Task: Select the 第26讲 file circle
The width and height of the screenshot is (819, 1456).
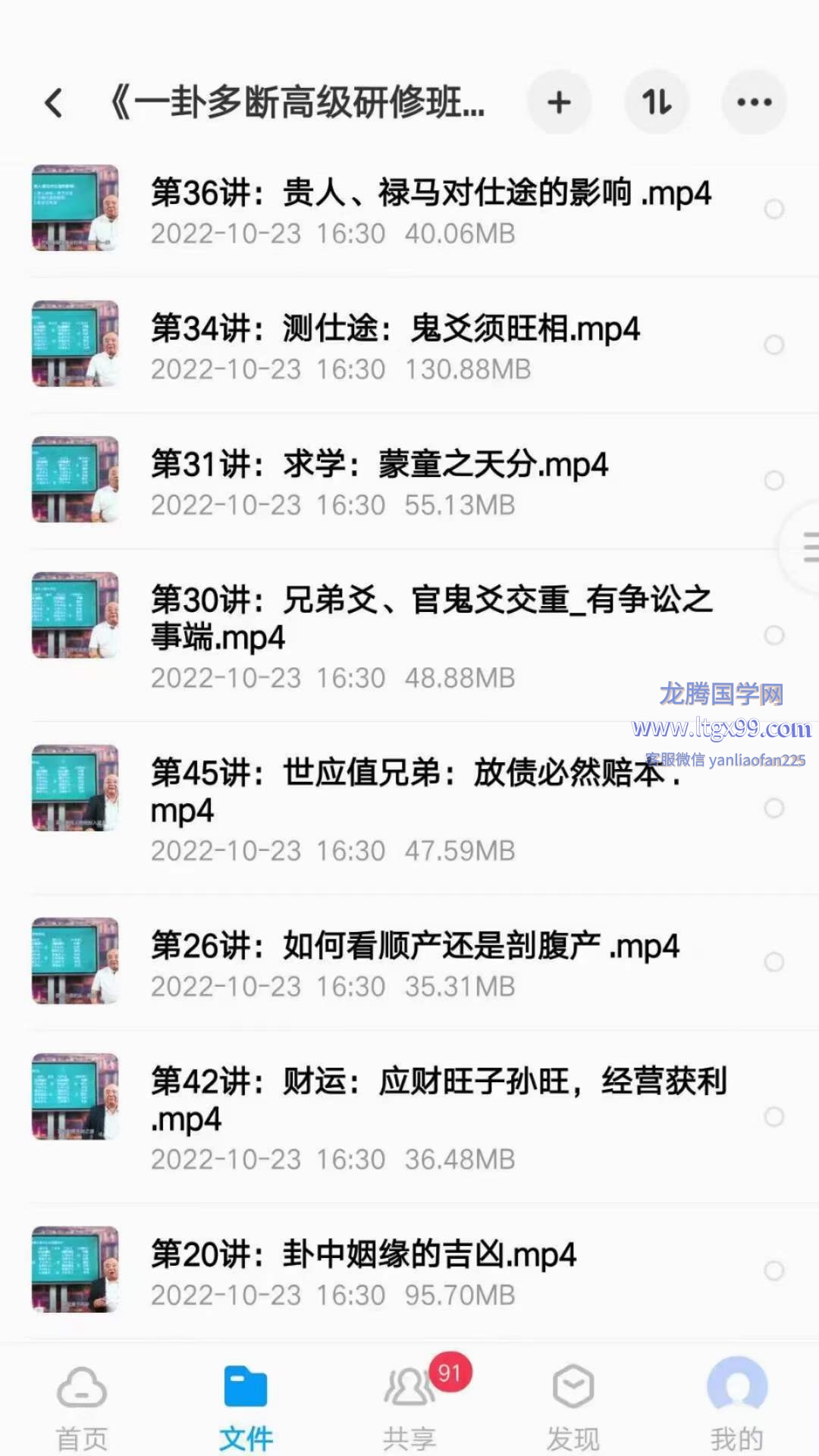Action: pyautogui.click(x=773, y=962)
